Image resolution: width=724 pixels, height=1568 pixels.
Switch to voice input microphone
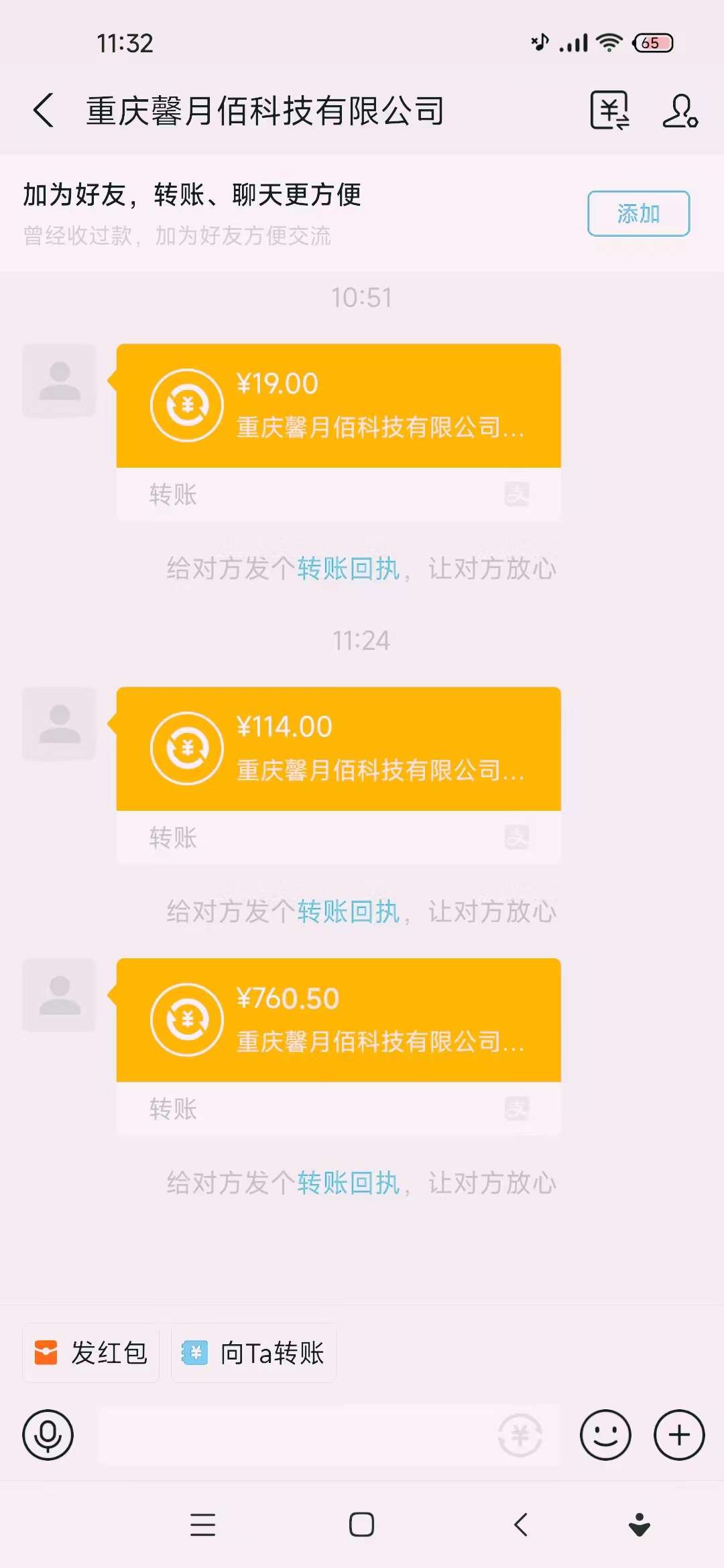(48, 1435)
